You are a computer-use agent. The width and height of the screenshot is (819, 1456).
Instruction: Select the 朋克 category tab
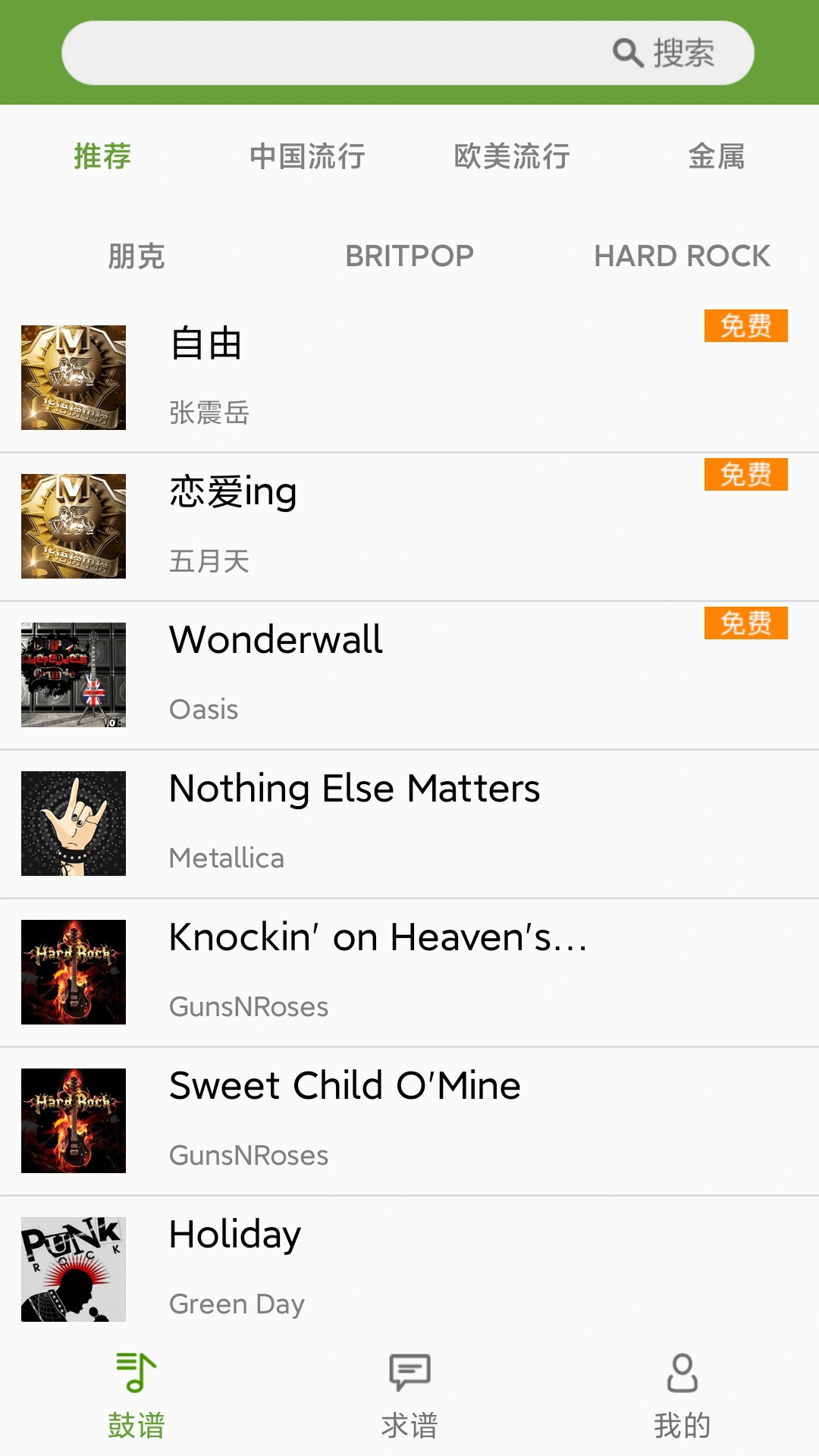click(136, 256)
